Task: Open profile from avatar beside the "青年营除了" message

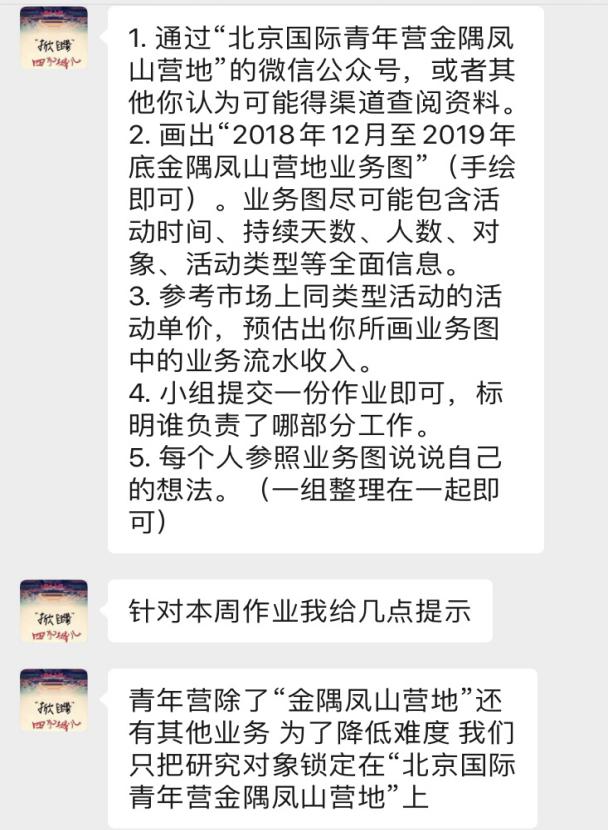Action: pyautogui.click(x=54, y=701)
